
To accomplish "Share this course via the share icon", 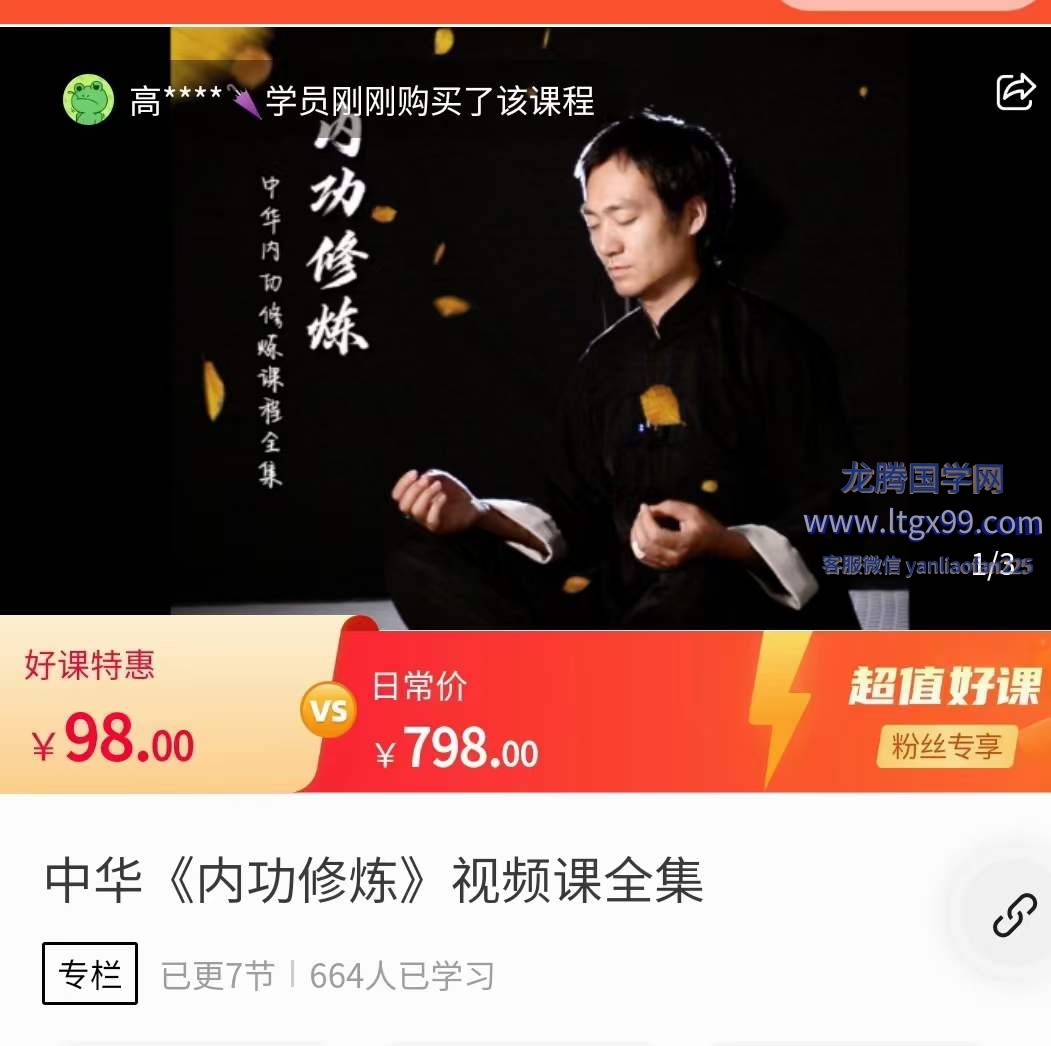I will point(1015,92).
